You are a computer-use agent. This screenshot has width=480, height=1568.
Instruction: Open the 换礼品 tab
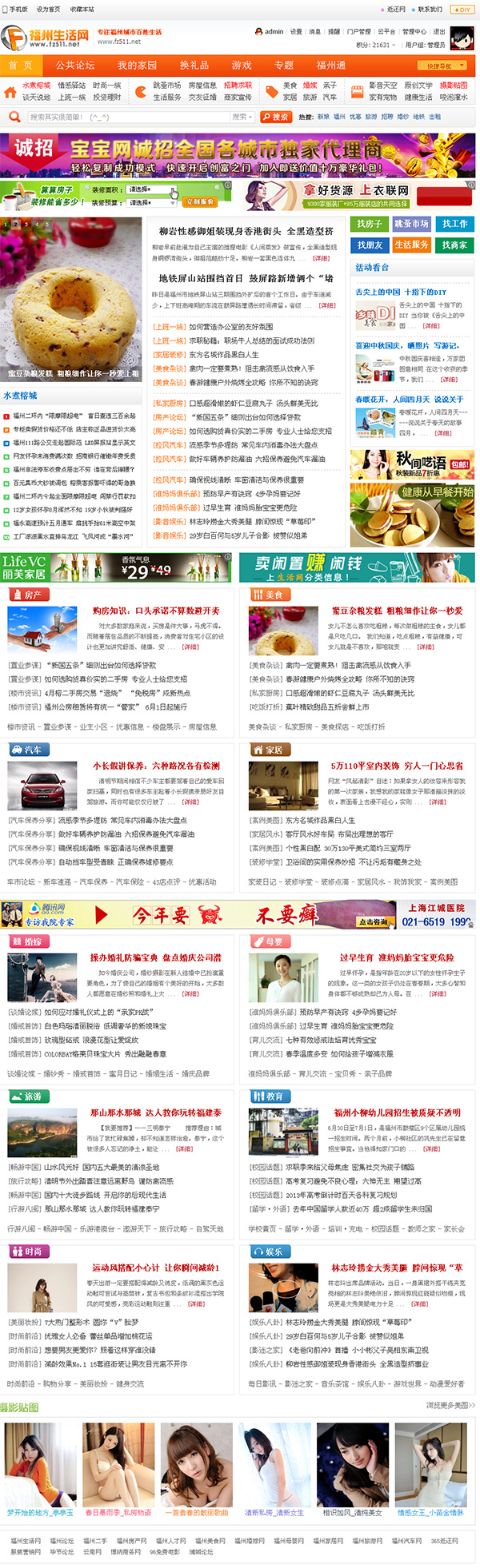pyautogui.click(x=194, y=66)
